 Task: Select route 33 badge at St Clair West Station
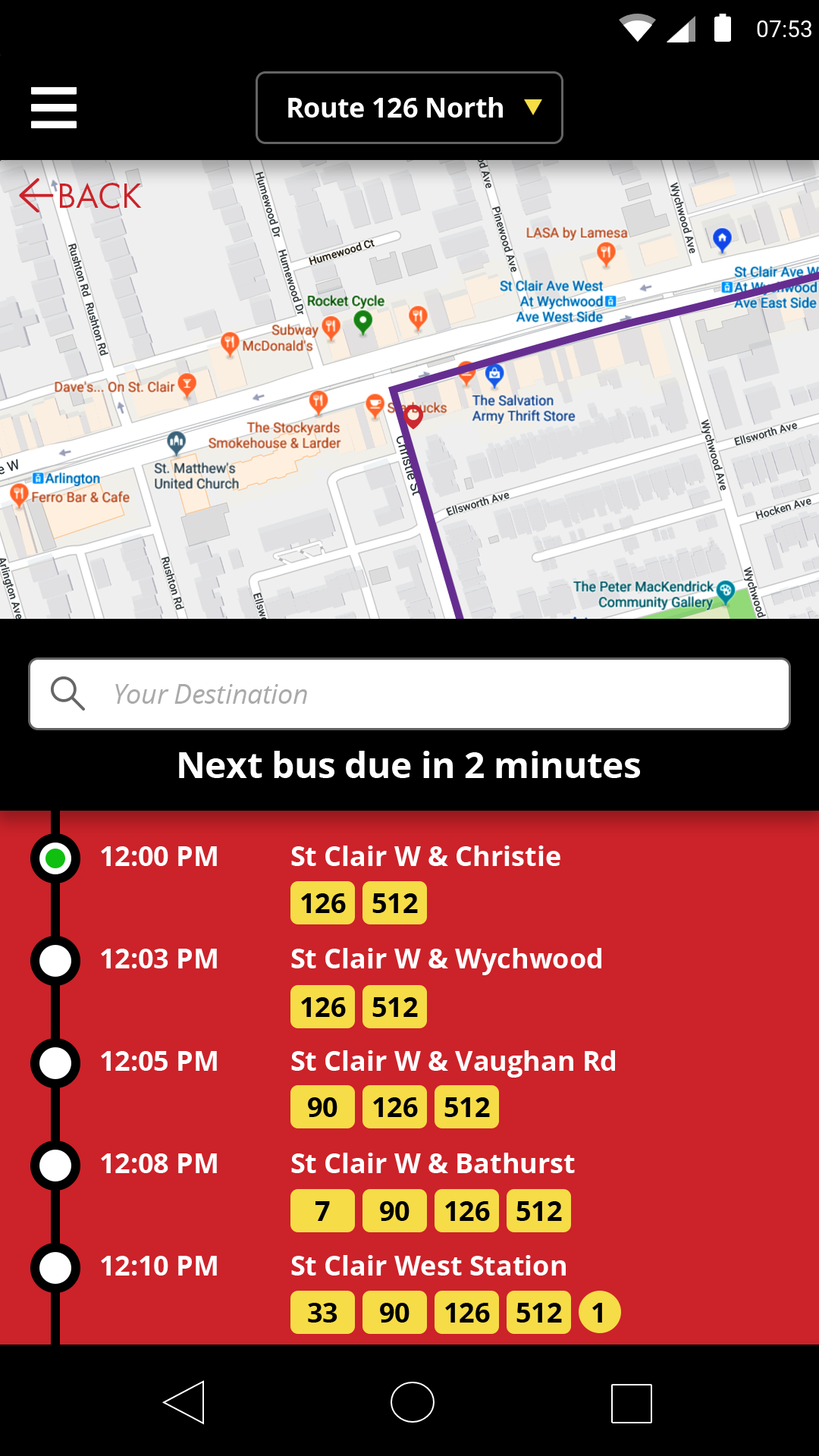(x=322, y=1312)
